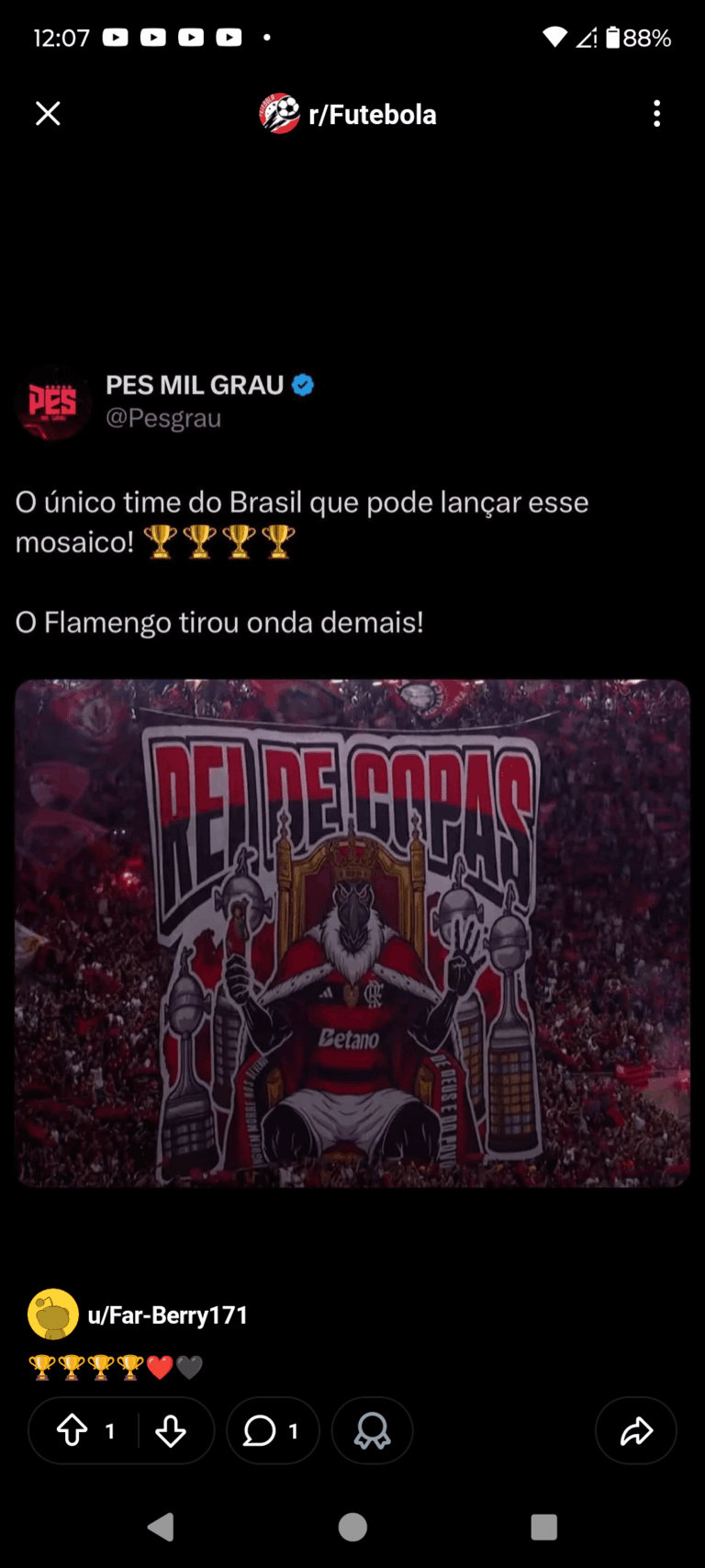Open the post comments
The image size is (705, 1568).
point(272,1430)
